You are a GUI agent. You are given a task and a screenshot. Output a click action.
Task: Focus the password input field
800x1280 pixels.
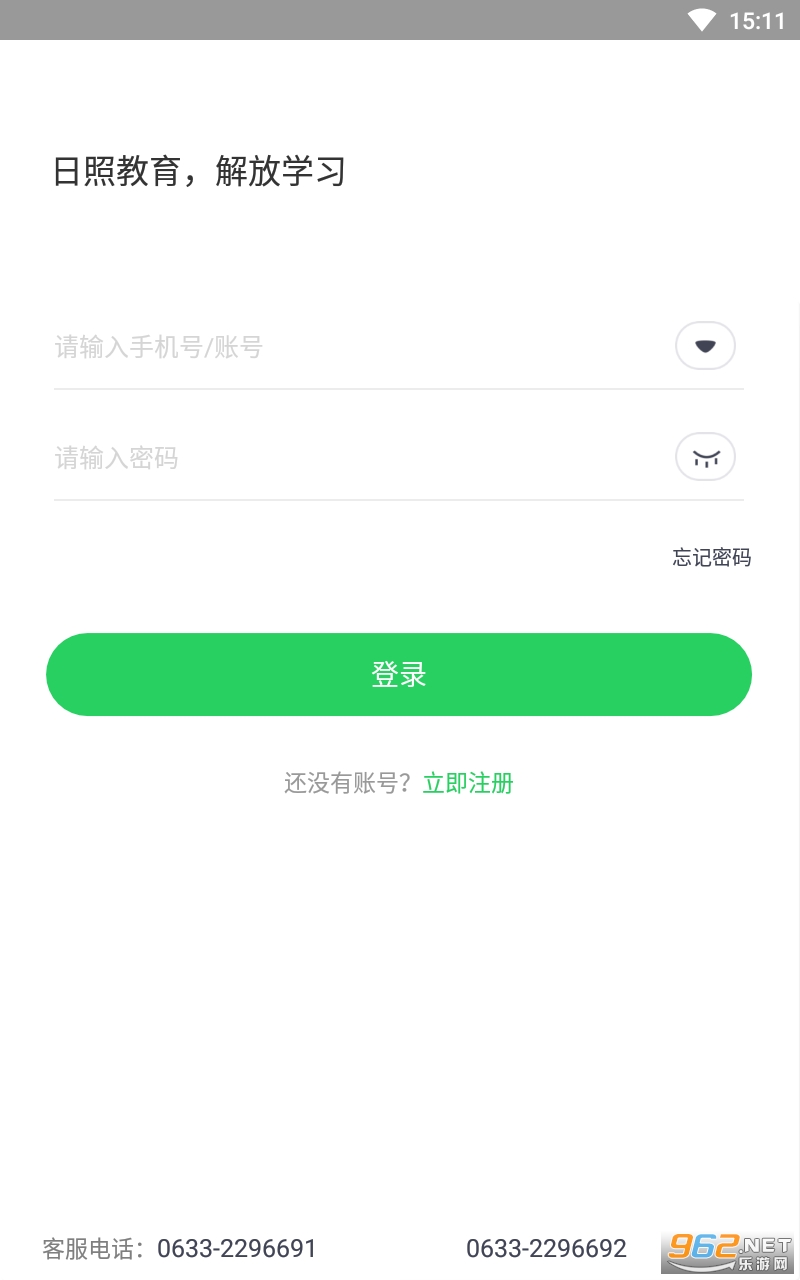360,458
